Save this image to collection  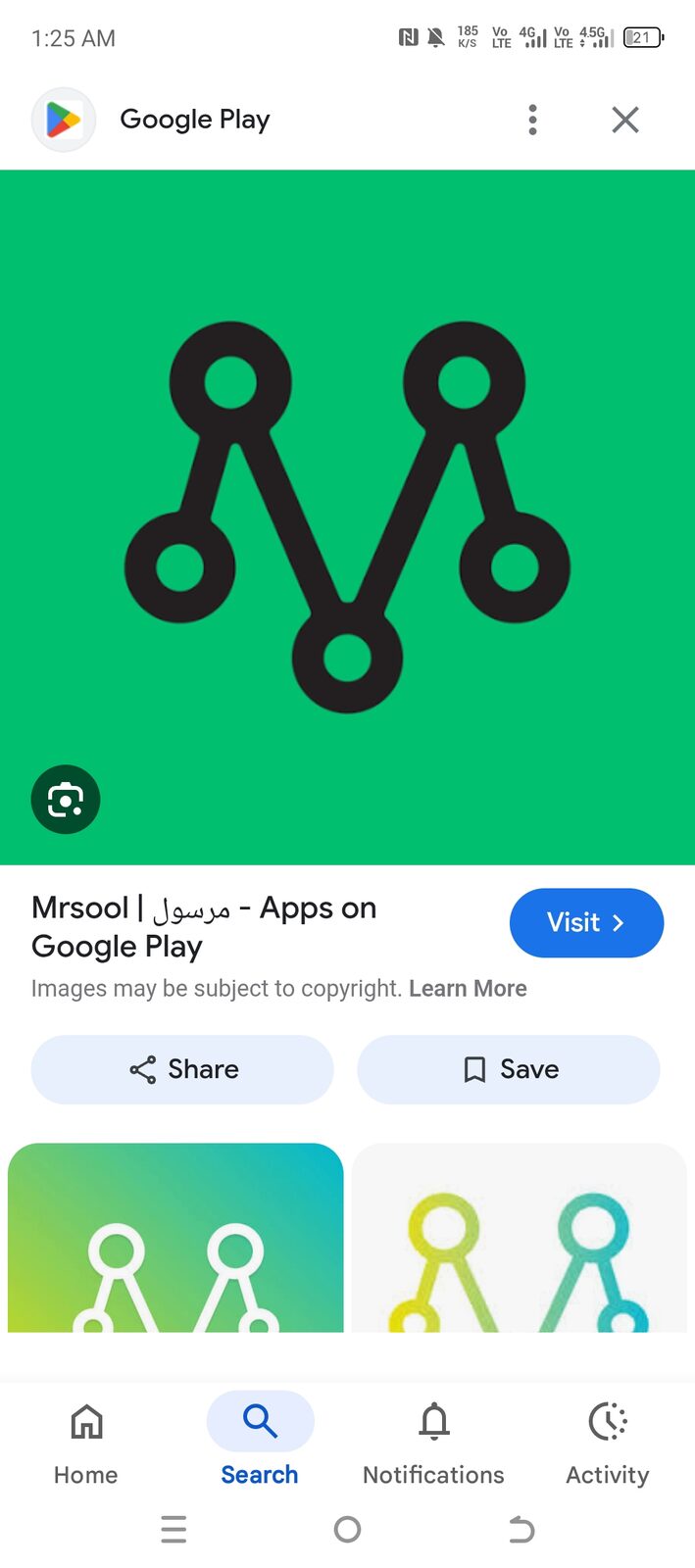pos(509,1069)
